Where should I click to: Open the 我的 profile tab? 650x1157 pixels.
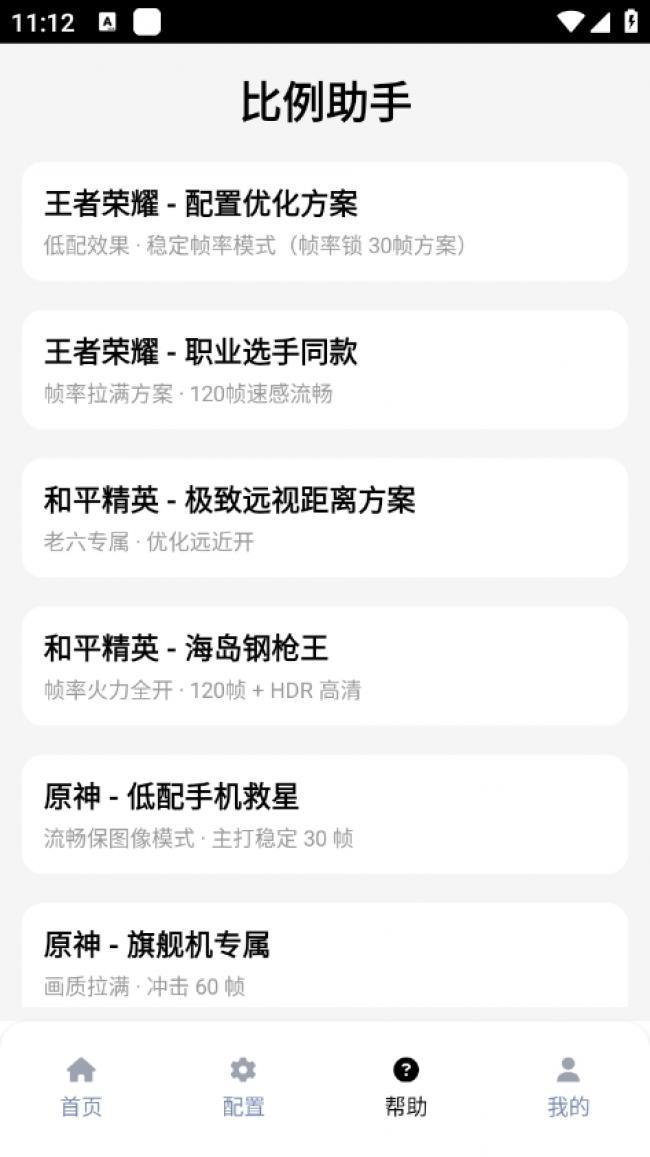(x=568, y=1087)
